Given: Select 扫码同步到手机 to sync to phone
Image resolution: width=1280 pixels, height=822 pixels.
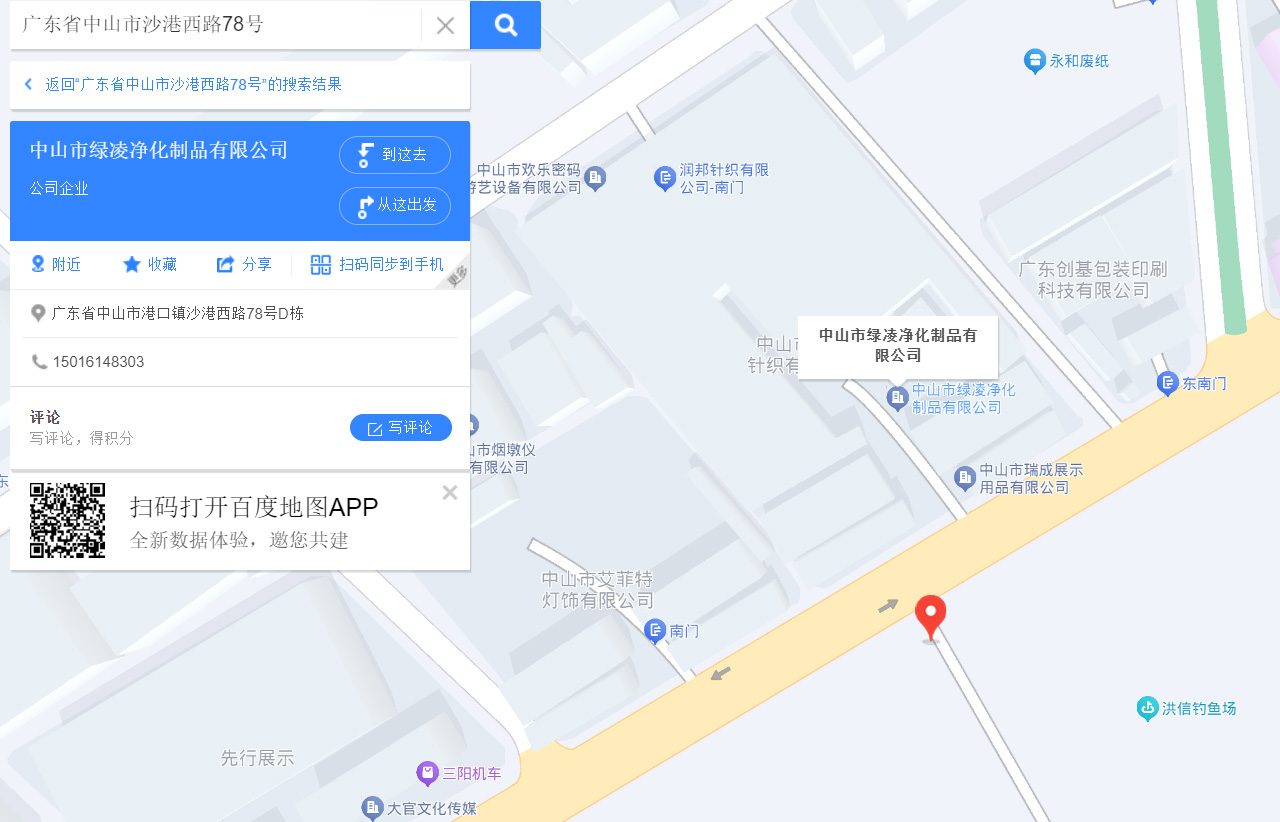Looking at the screenshot, I should point(377,264).
